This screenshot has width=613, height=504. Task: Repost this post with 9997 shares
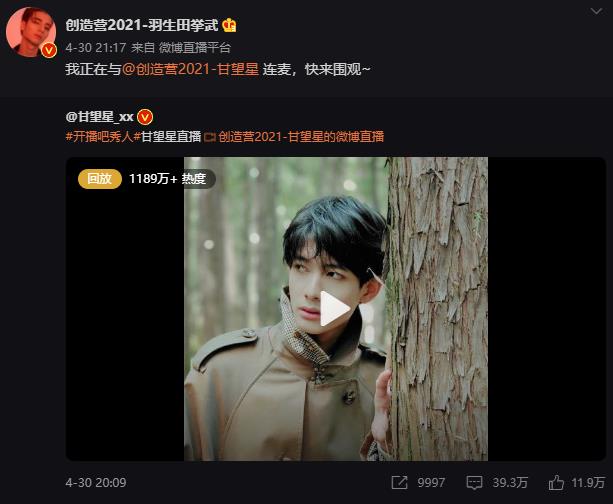pyautogui.click(x=419, y=482)
